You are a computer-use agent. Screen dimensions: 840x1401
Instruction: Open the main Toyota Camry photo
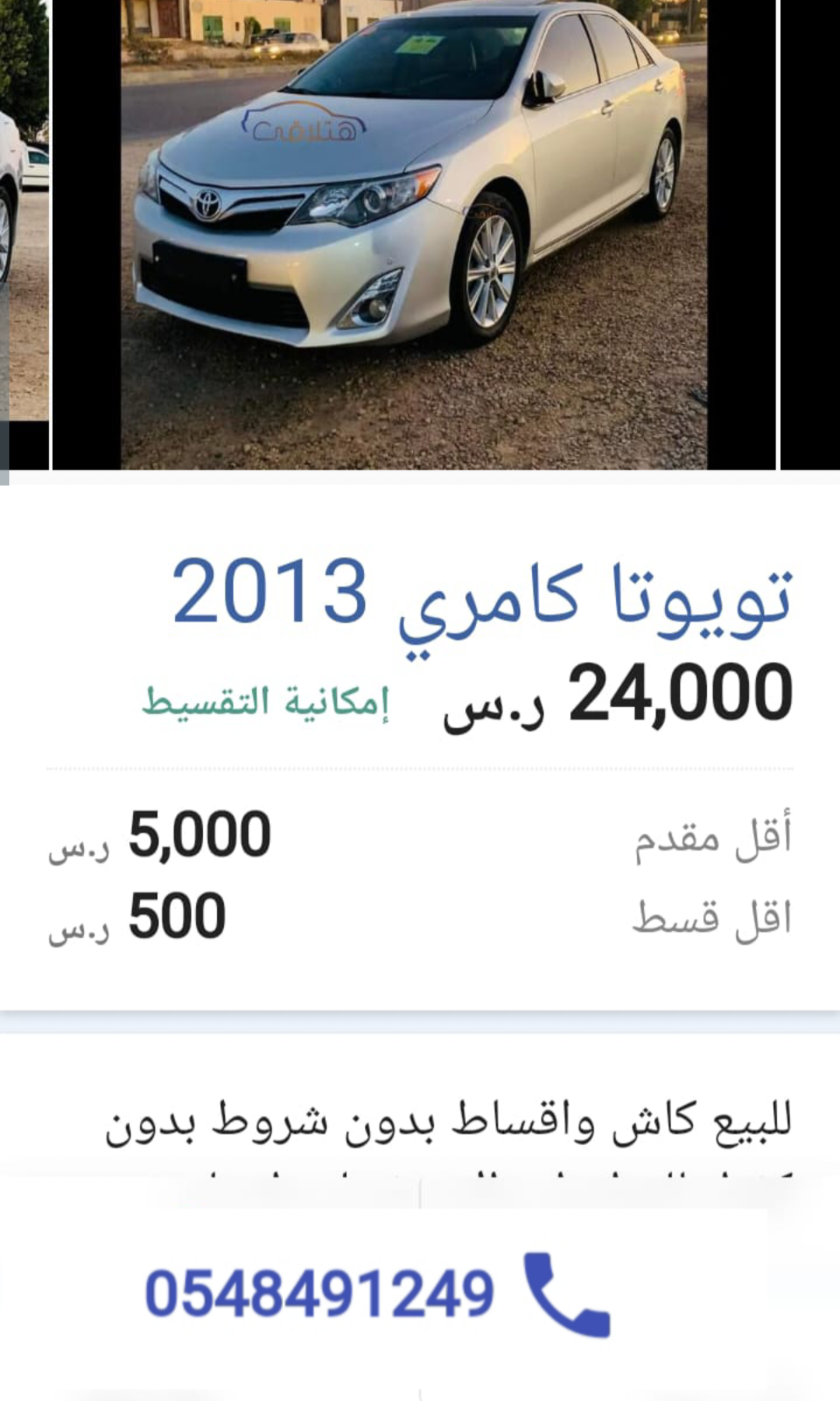414,234
